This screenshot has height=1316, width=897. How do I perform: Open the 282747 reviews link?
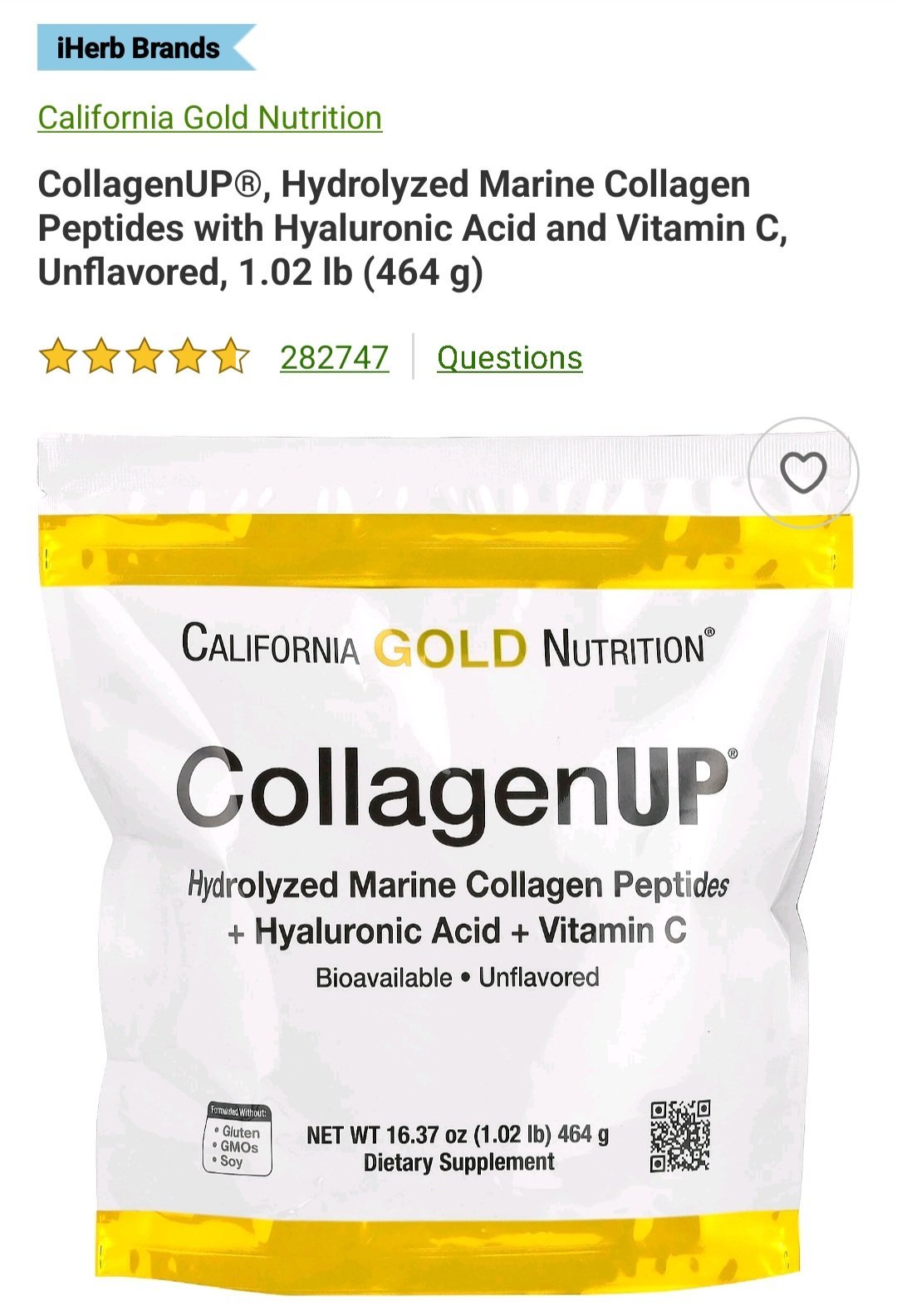(334, 358)
